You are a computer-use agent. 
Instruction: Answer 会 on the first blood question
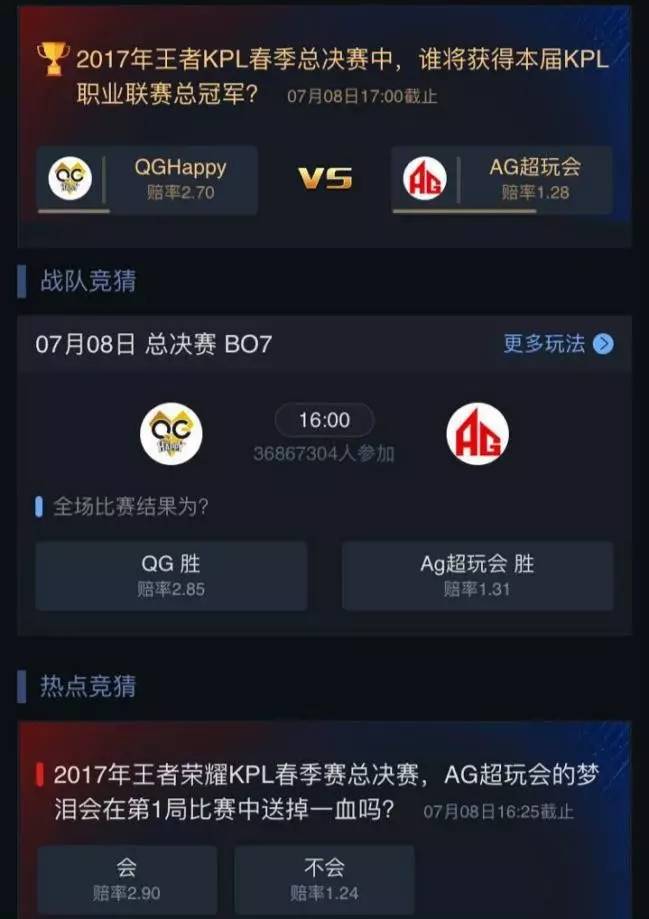[x=127, y=879]
